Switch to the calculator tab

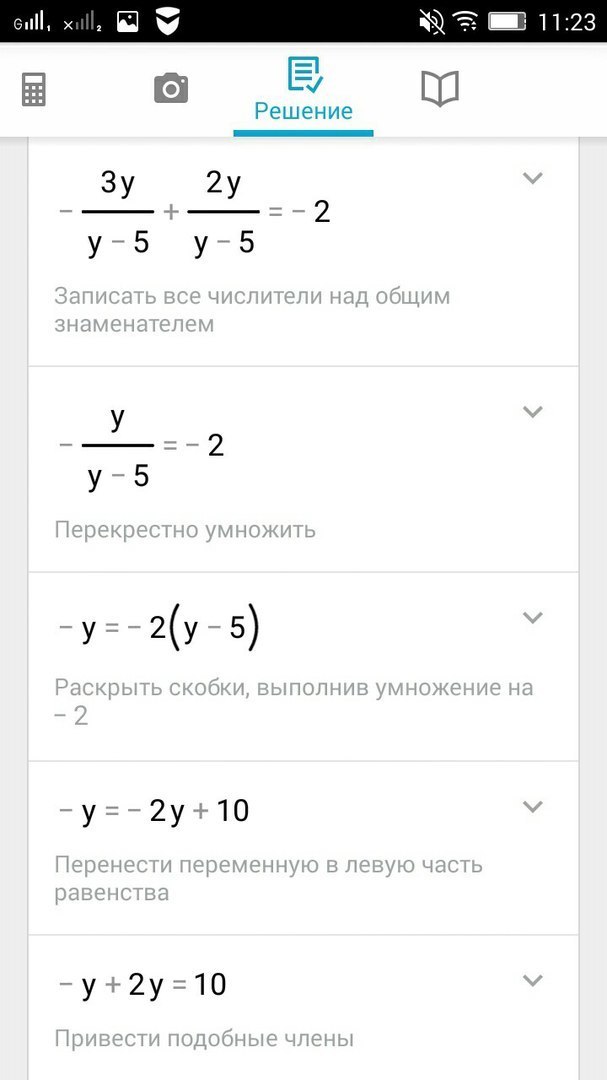(34, 90)
